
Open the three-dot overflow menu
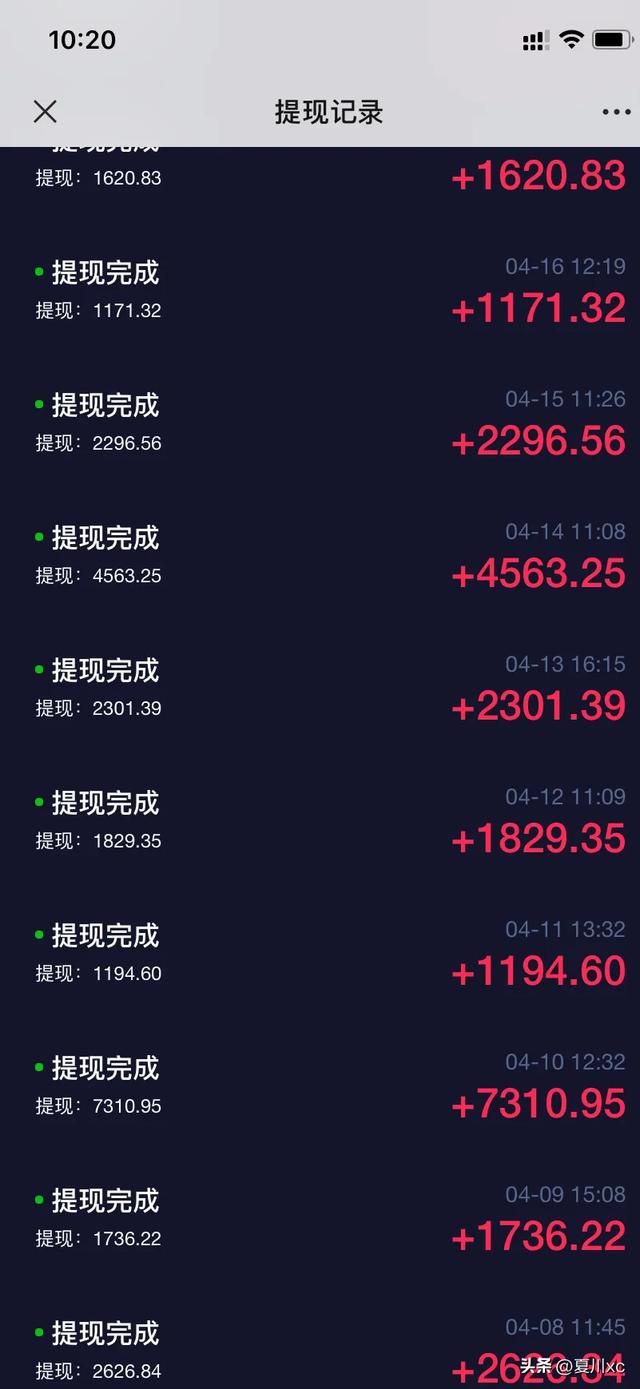[616, 112]
